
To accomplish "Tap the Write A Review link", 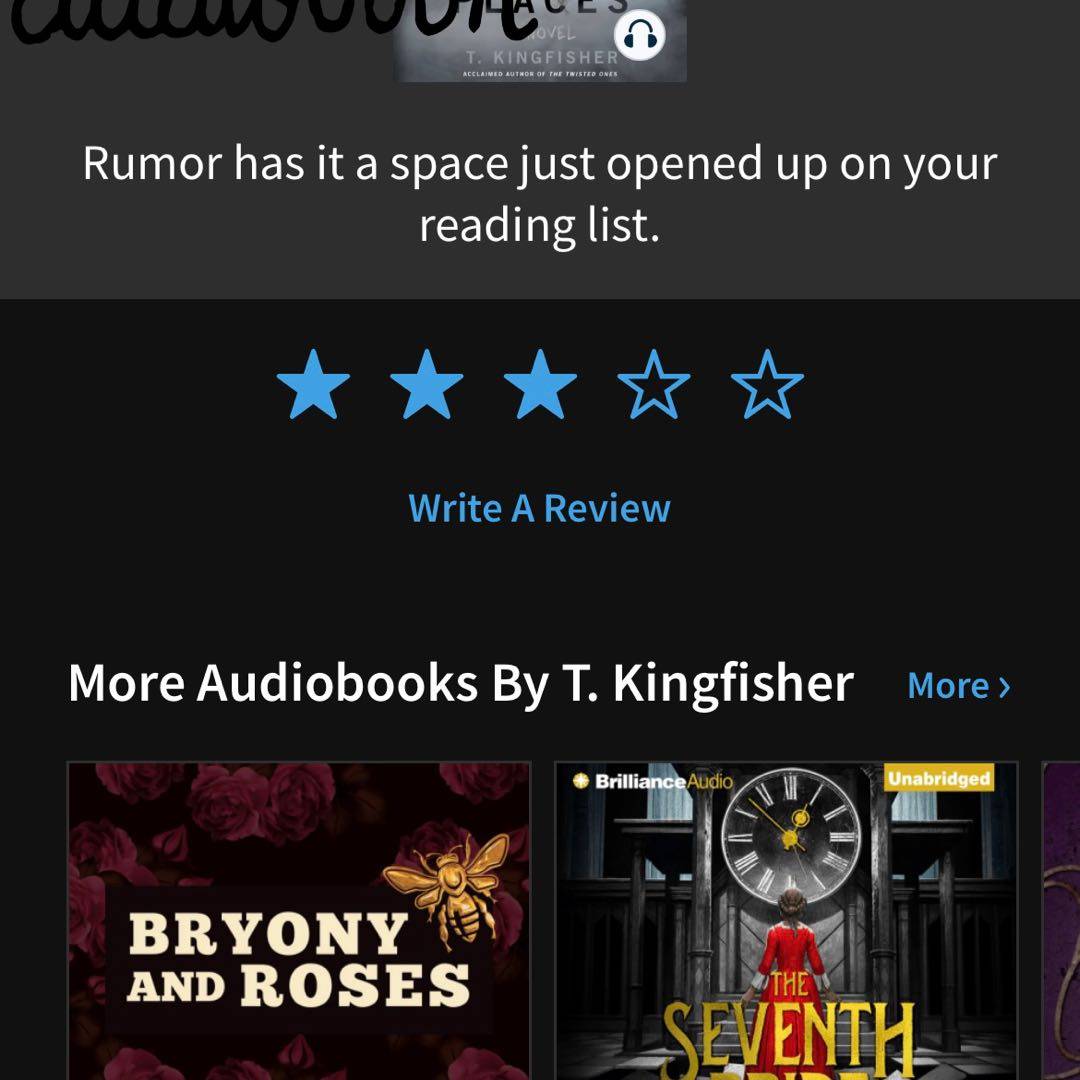I will tap(540, 508).
